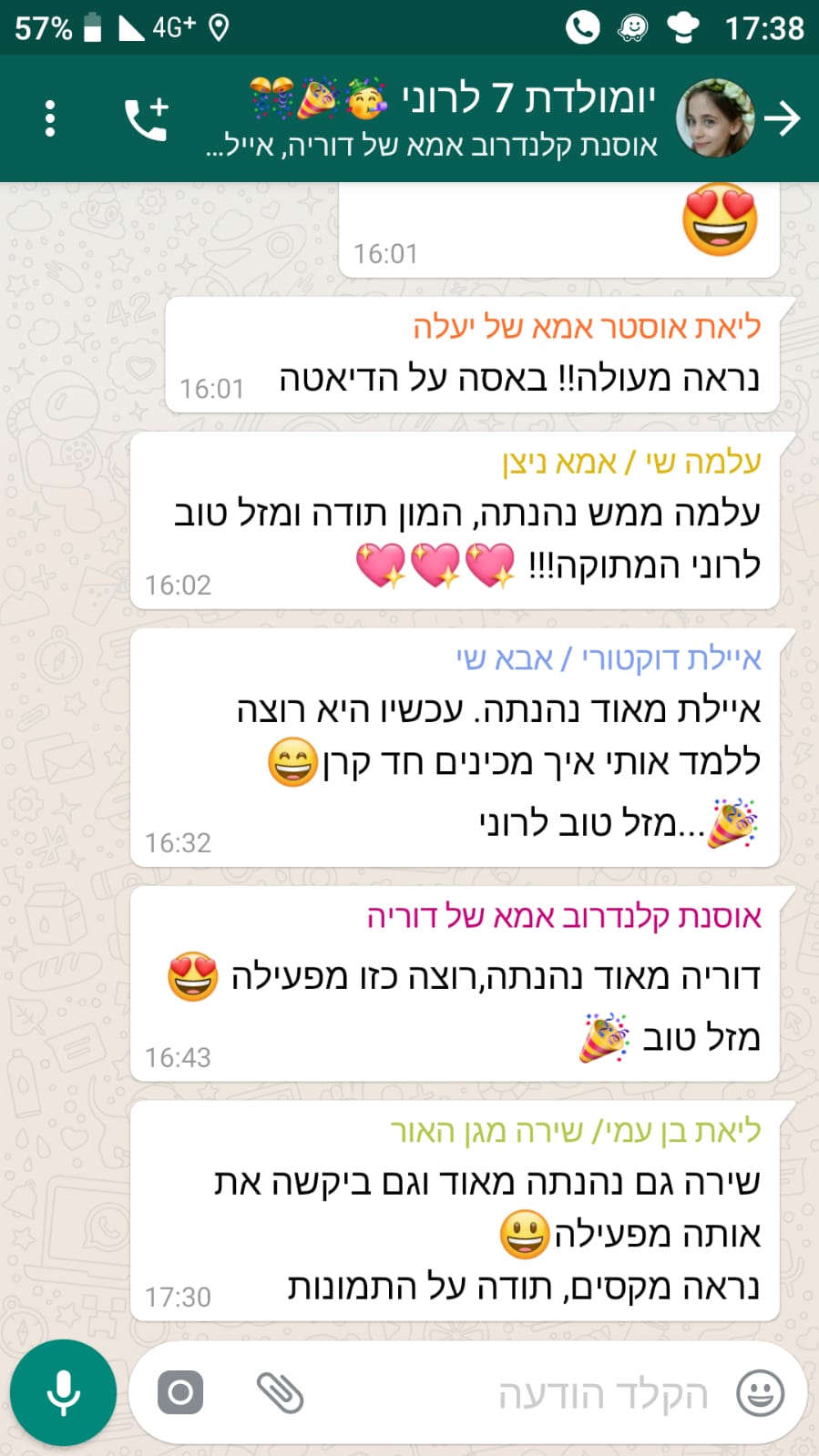The height and width of the screenshot is (1456, 819).
Task: Go back with the header arrow
Action: click(x=783, y=118)
